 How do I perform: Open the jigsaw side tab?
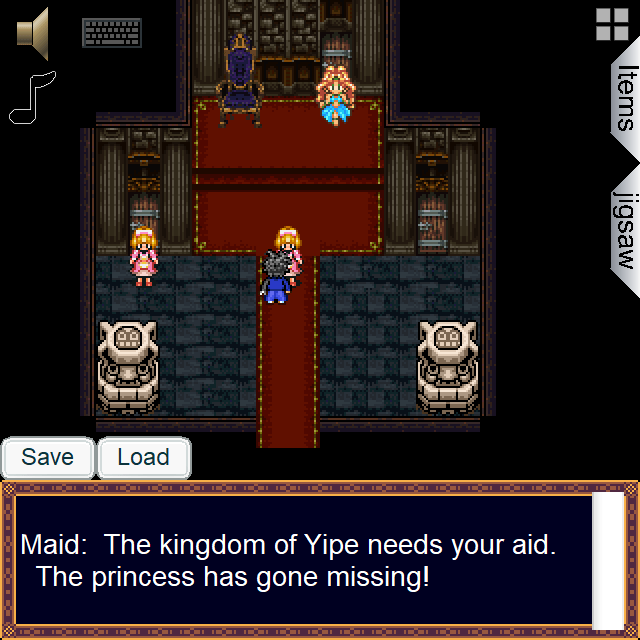click(x=625, y=230)
